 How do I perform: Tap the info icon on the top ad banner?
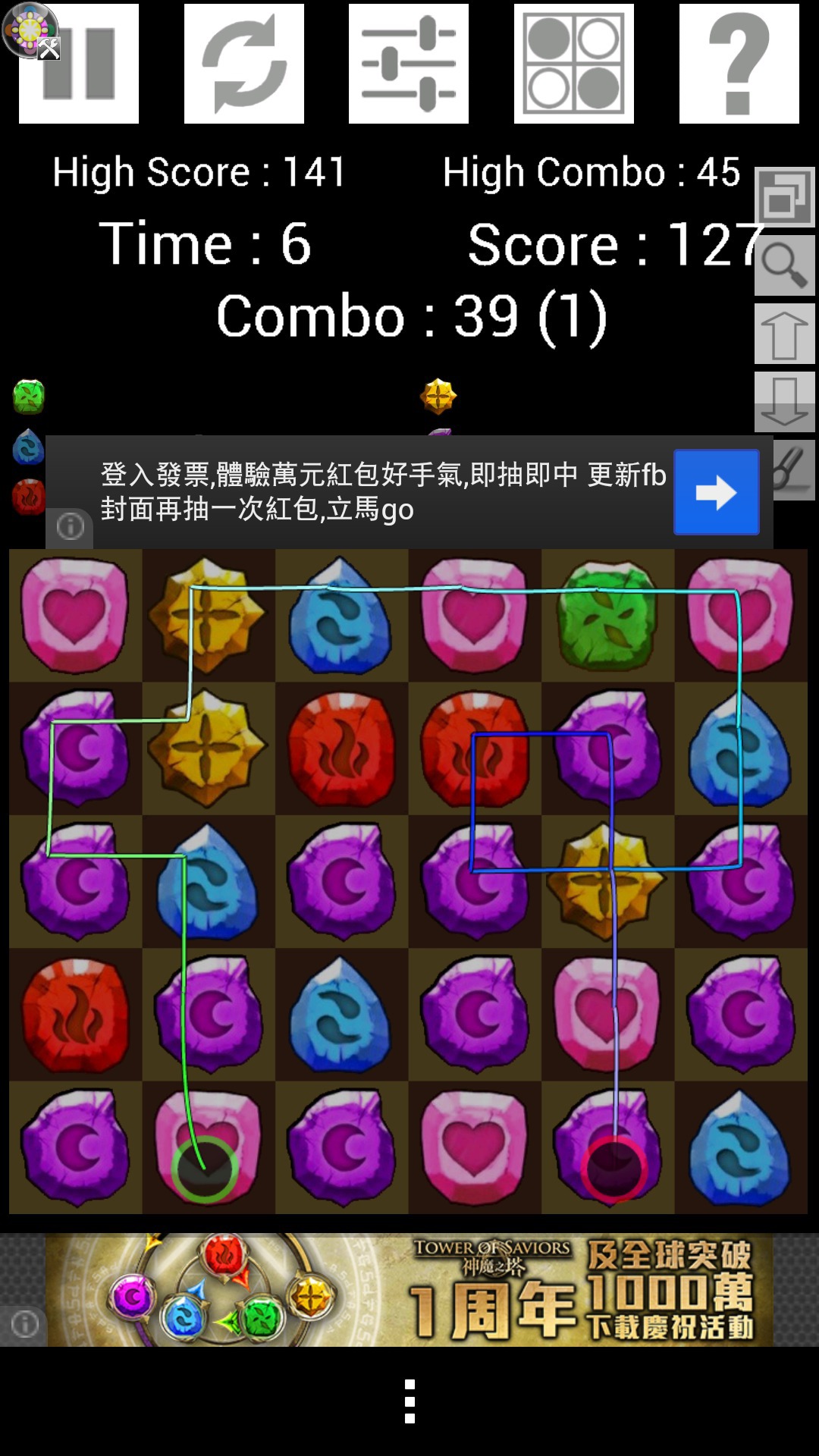(x=70, y=526)
